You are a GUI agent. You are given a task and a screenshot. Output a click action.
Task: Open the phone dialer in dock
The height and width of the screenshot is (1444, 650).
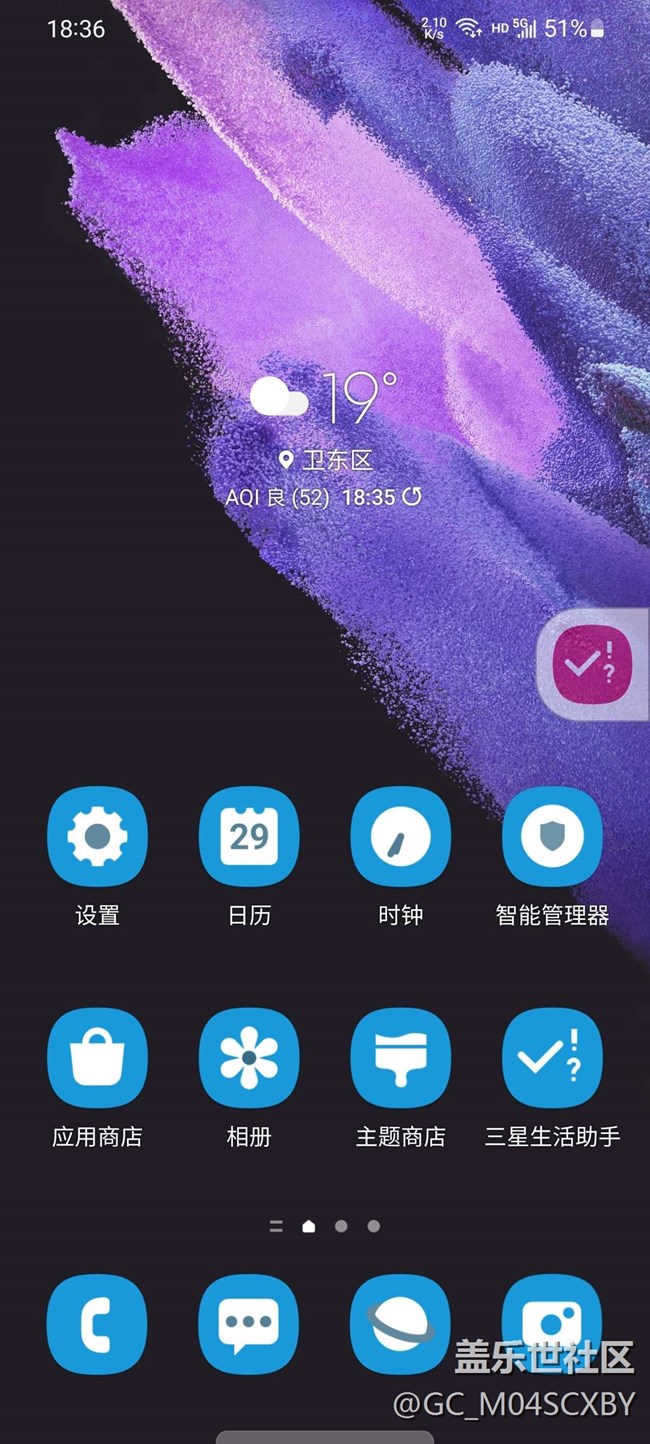(x=97, y=1324)
